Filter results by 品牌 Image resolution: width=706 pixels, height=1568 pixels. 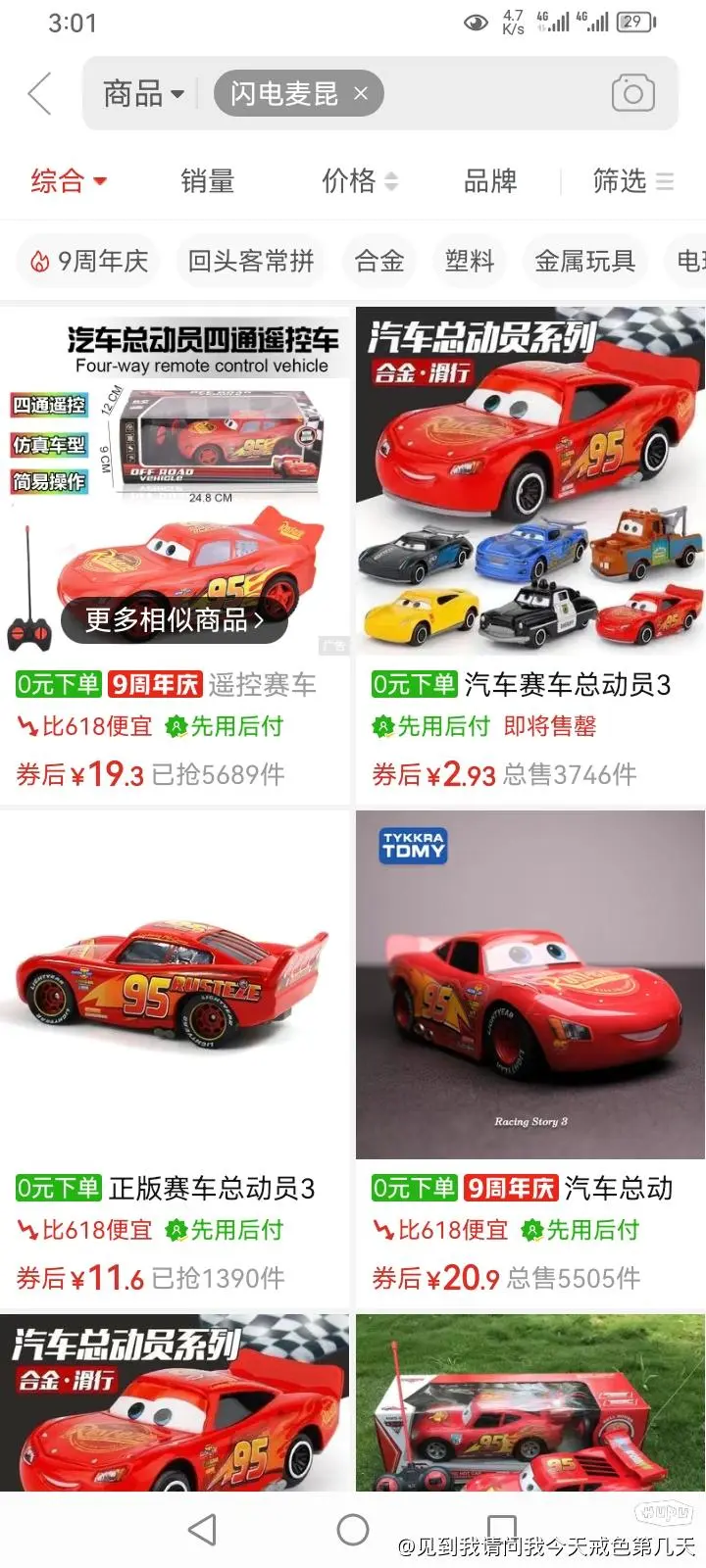pos(490,181)
